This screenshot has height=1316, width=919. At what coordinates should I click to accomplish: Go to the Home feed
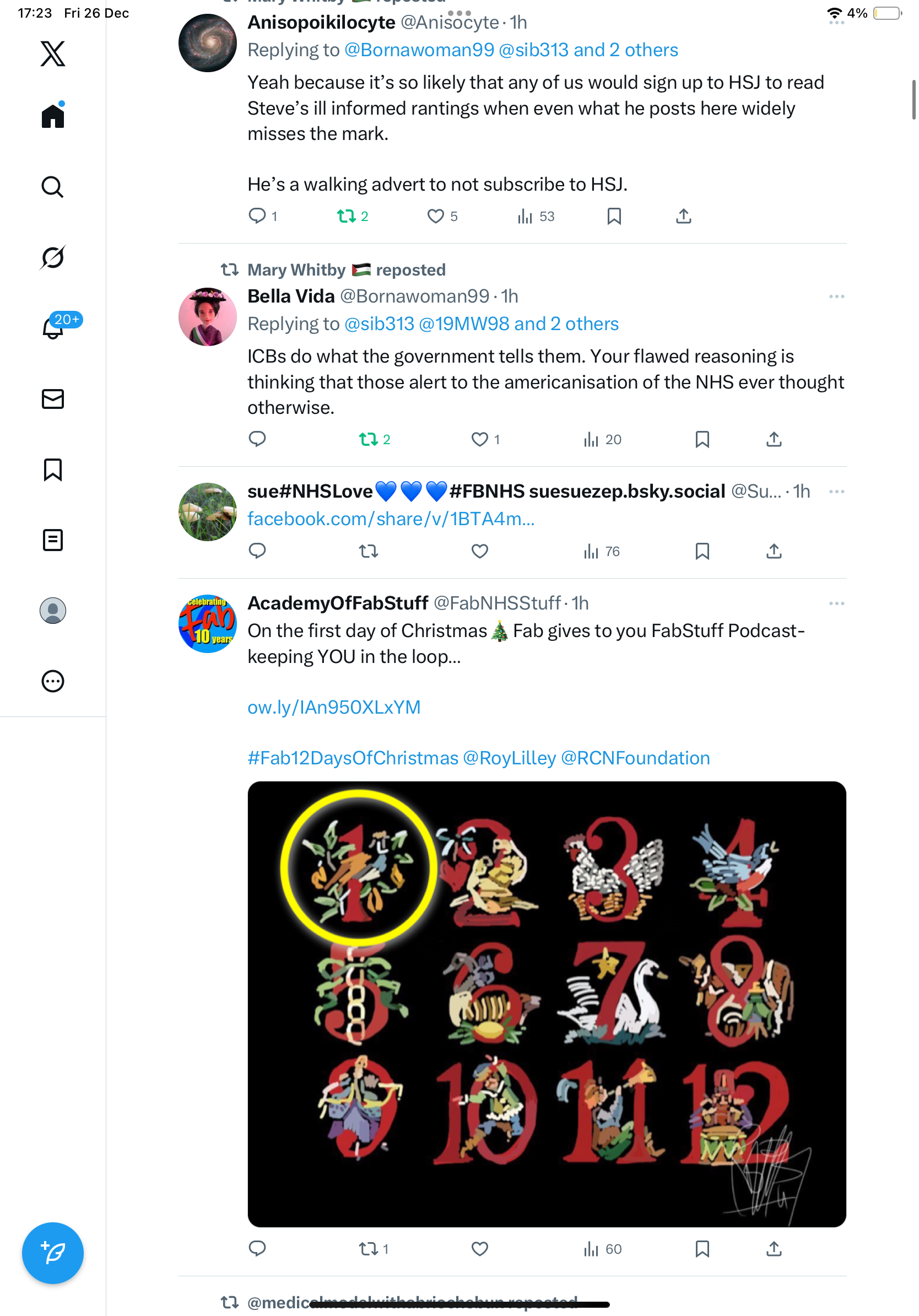point(53,116)
